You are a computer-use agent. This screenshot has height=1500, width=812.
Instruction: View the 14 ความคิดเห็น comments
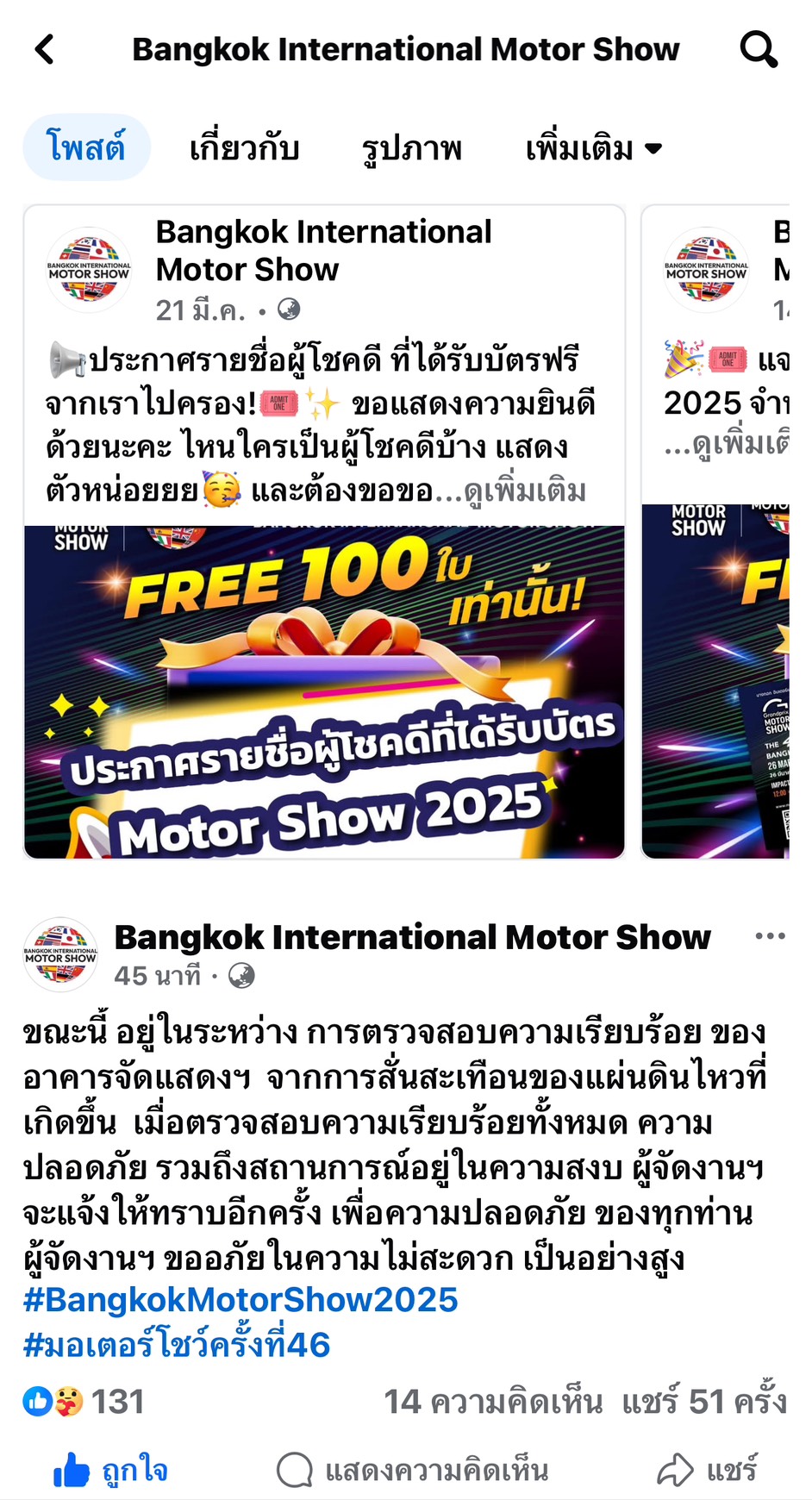492,1402
